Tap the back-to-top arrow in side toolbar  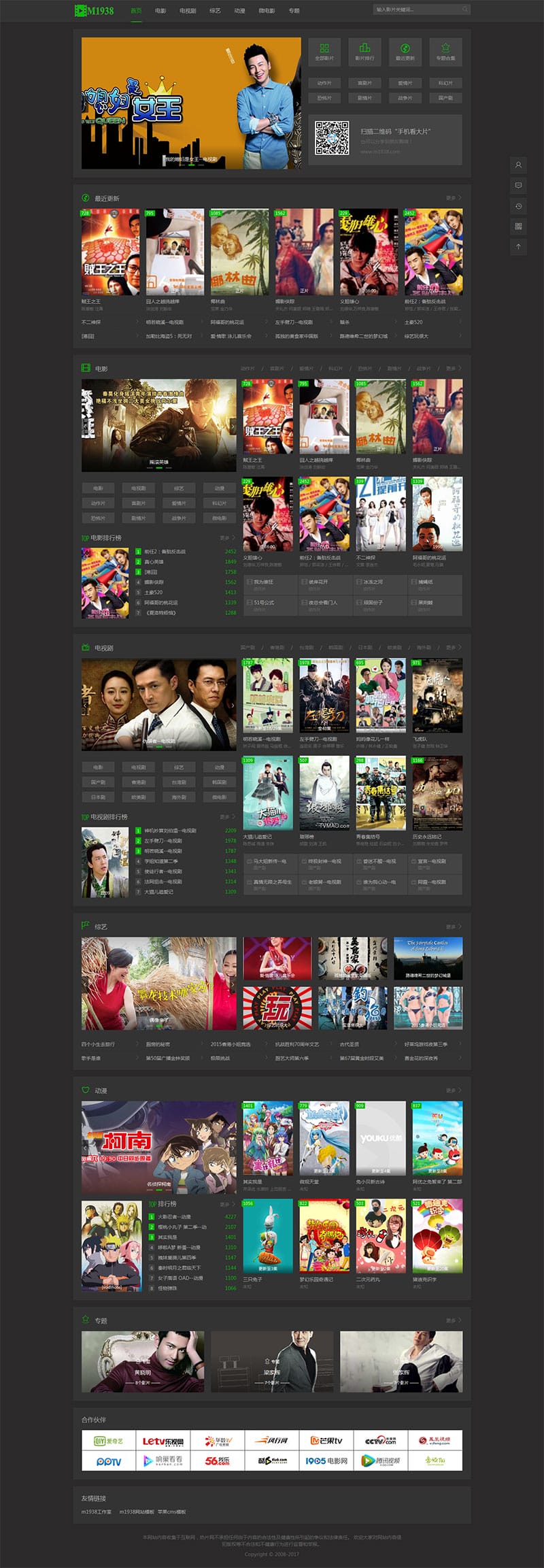pos(518,246)
